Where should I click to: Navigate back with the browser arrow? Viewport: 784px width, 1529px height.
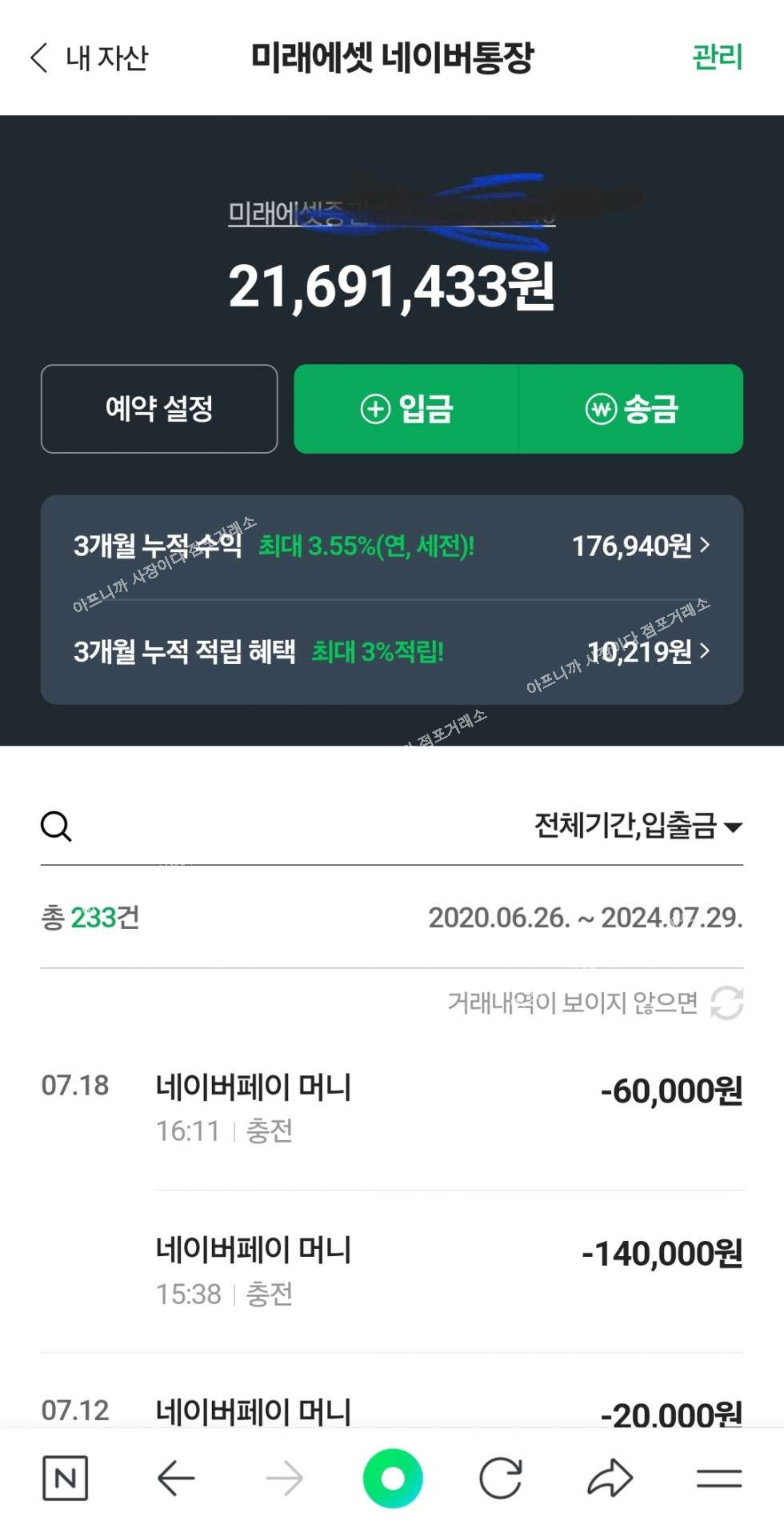[175, 1478]
